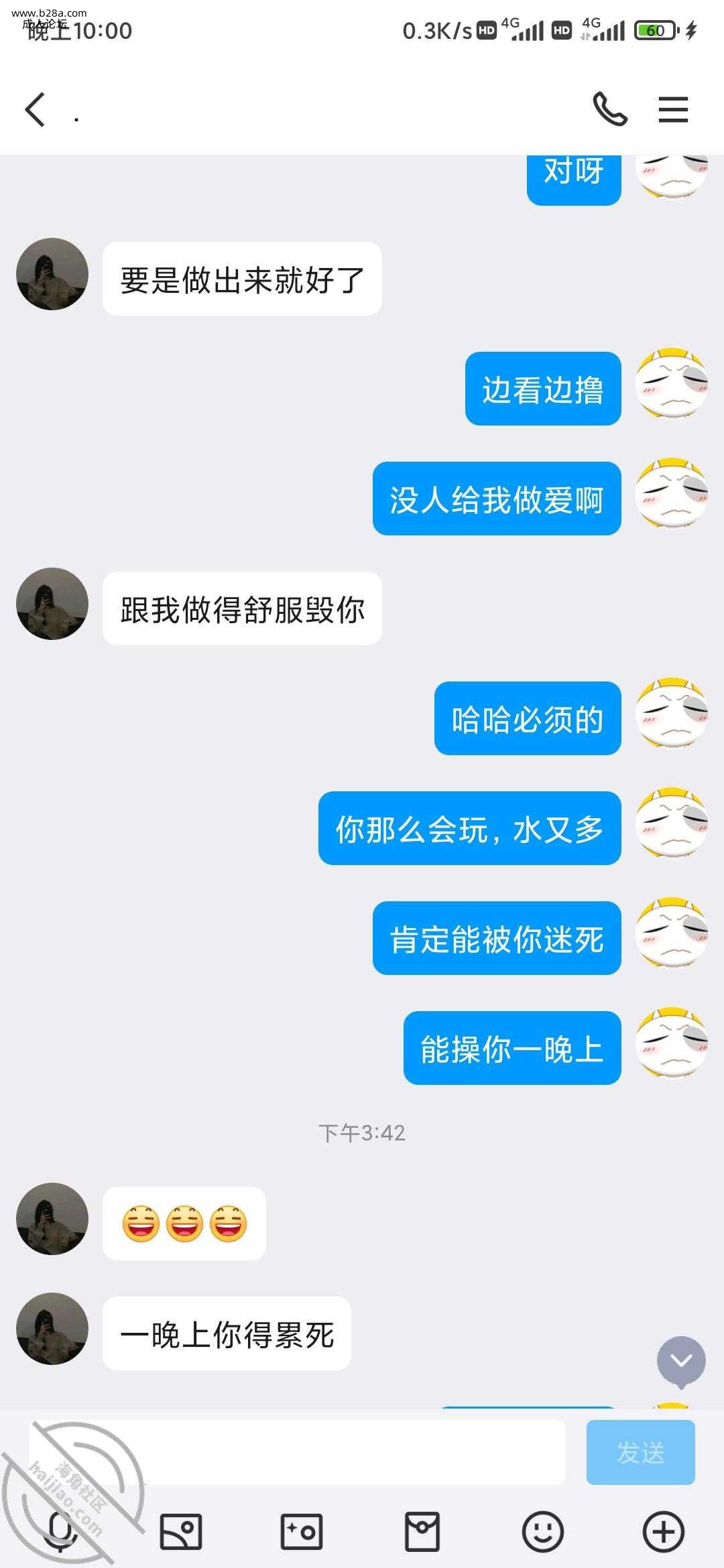
Task: Go back from this chat
Action: (x=35, y=109)
